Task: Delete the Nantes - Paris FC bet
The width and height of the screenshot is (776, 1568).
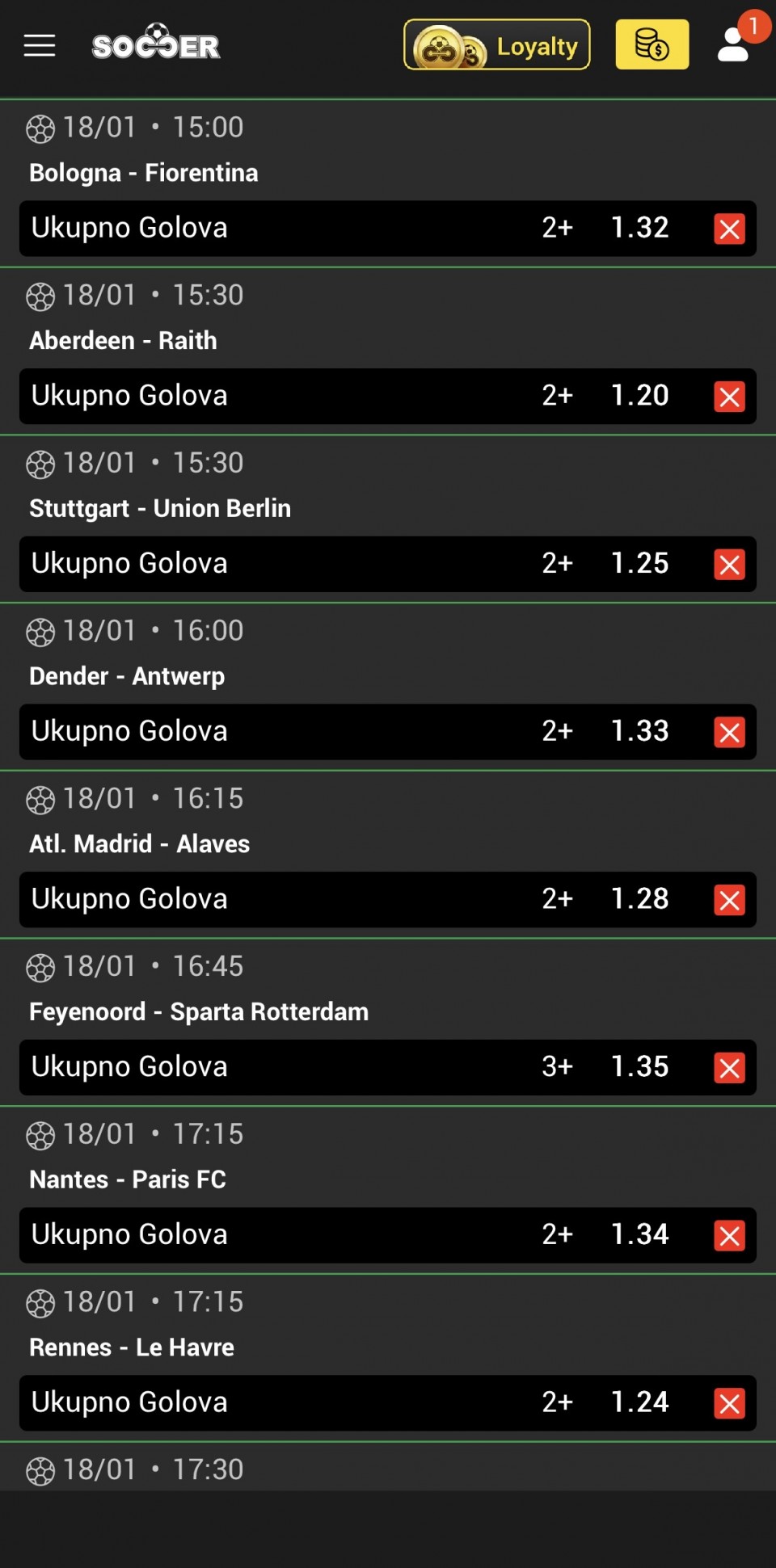Action: (729, 1236)
